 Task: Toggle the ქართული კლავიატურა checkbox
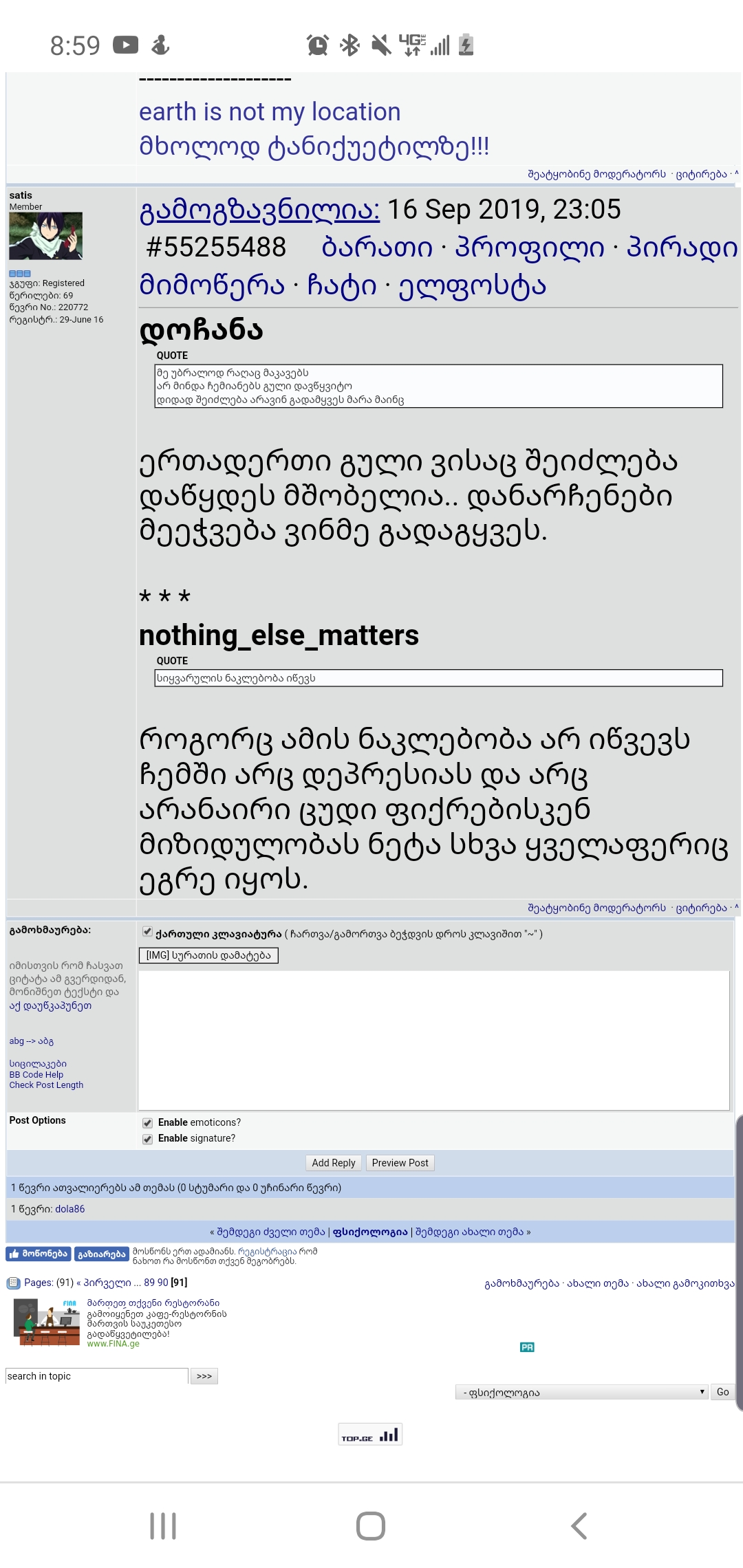(x=147, y=932)
